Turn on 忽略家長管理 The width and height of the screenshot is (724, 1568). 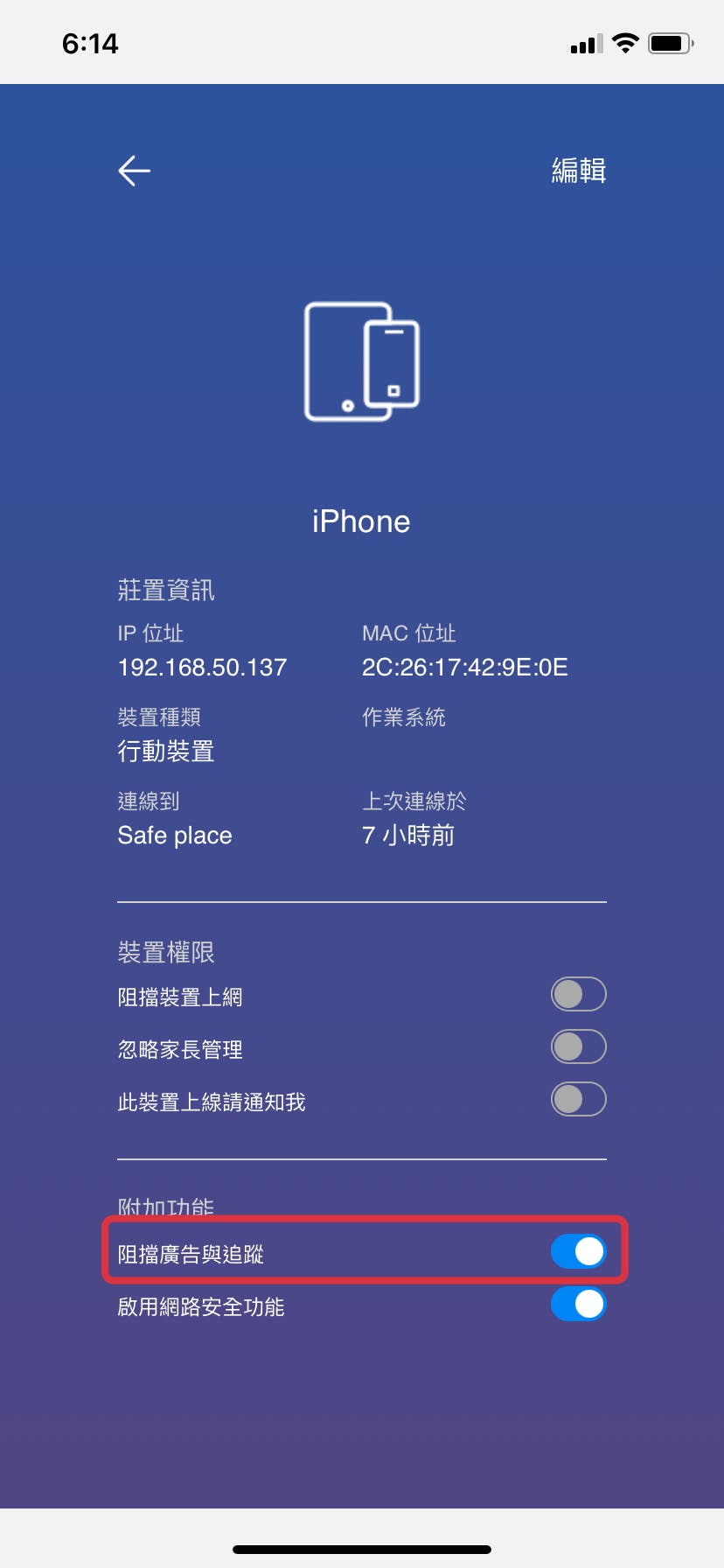coord(578,1046)
